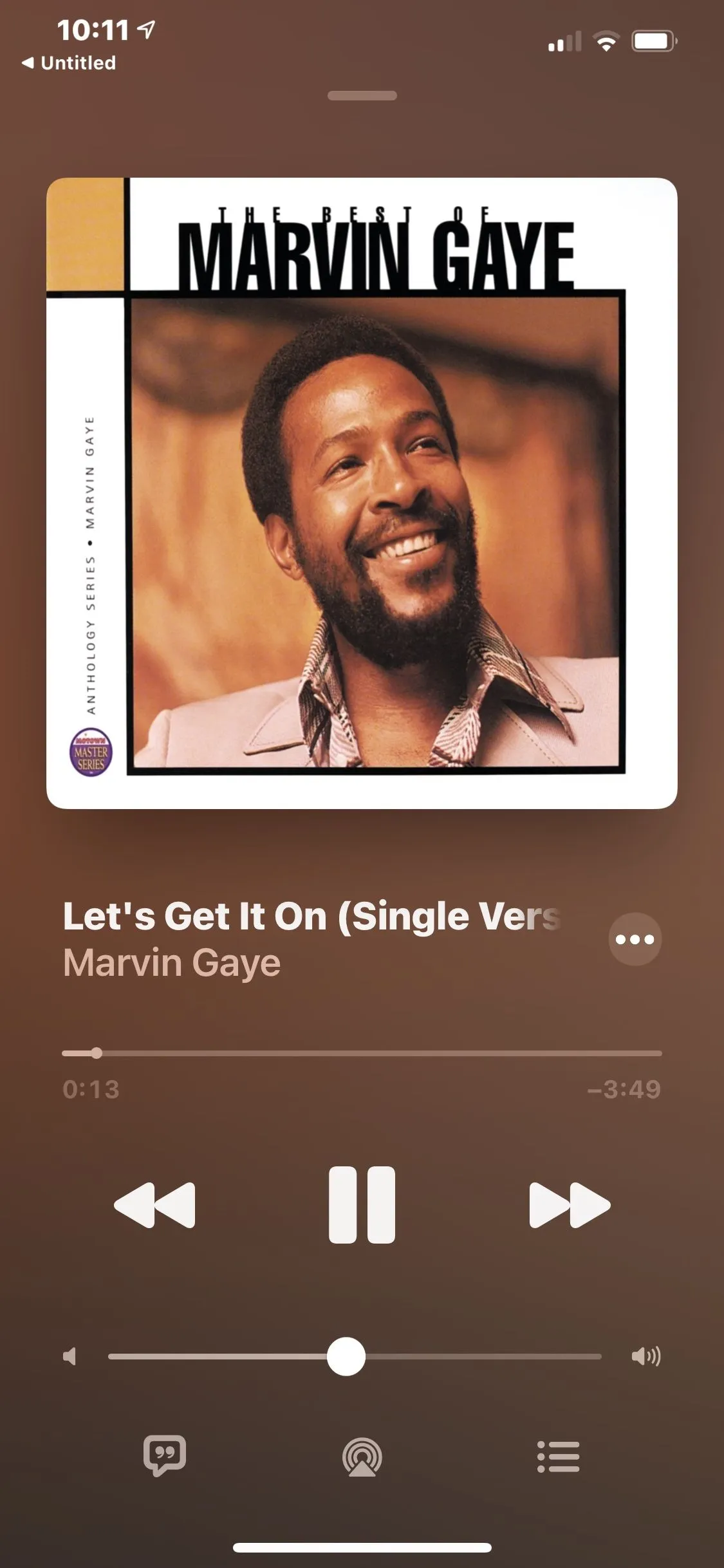Screen dimensions: 724x1568
Task: Pause the current song
Action: 362,1204
